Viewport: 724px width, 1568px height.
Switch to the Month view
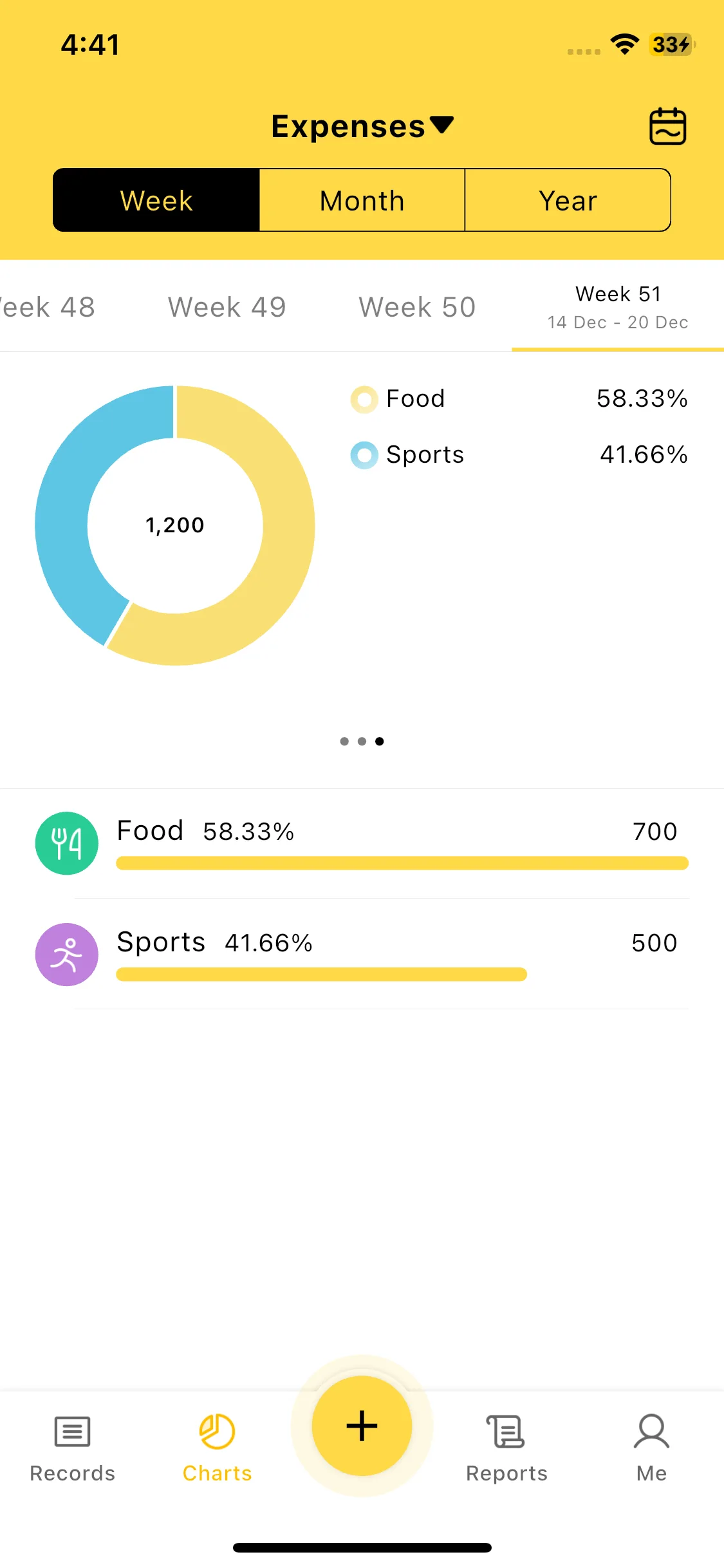[362, 200]
